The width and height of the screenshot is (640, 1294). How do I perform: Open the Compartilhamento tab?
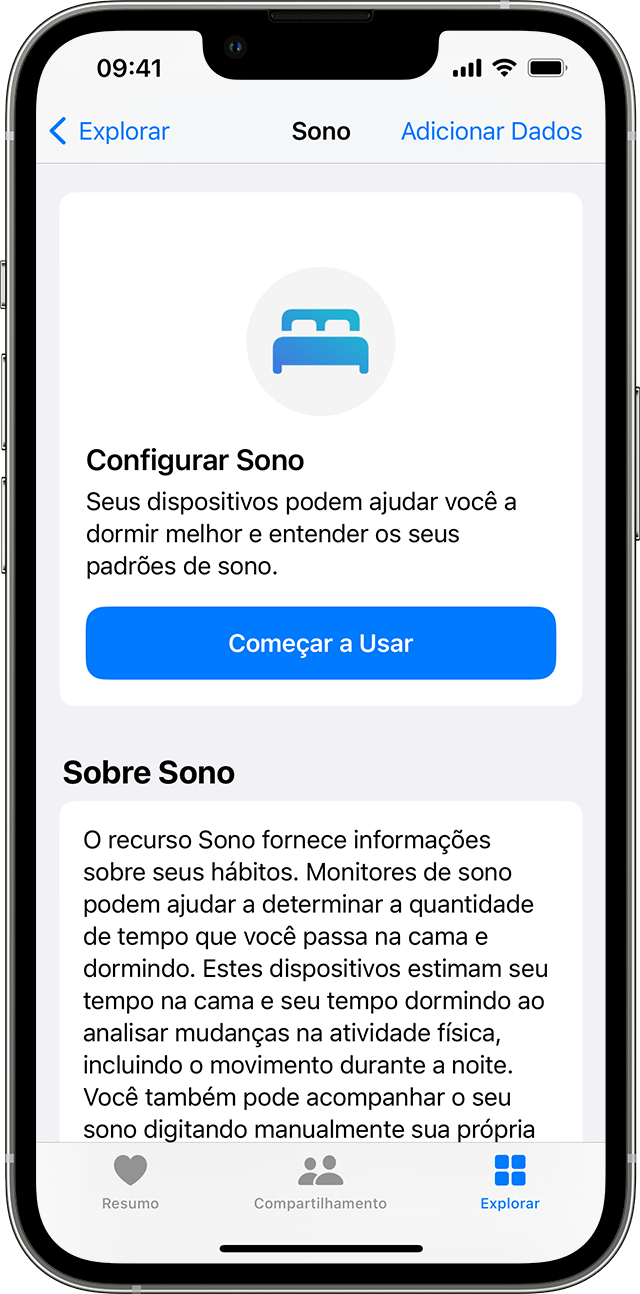coord(320,1181)
